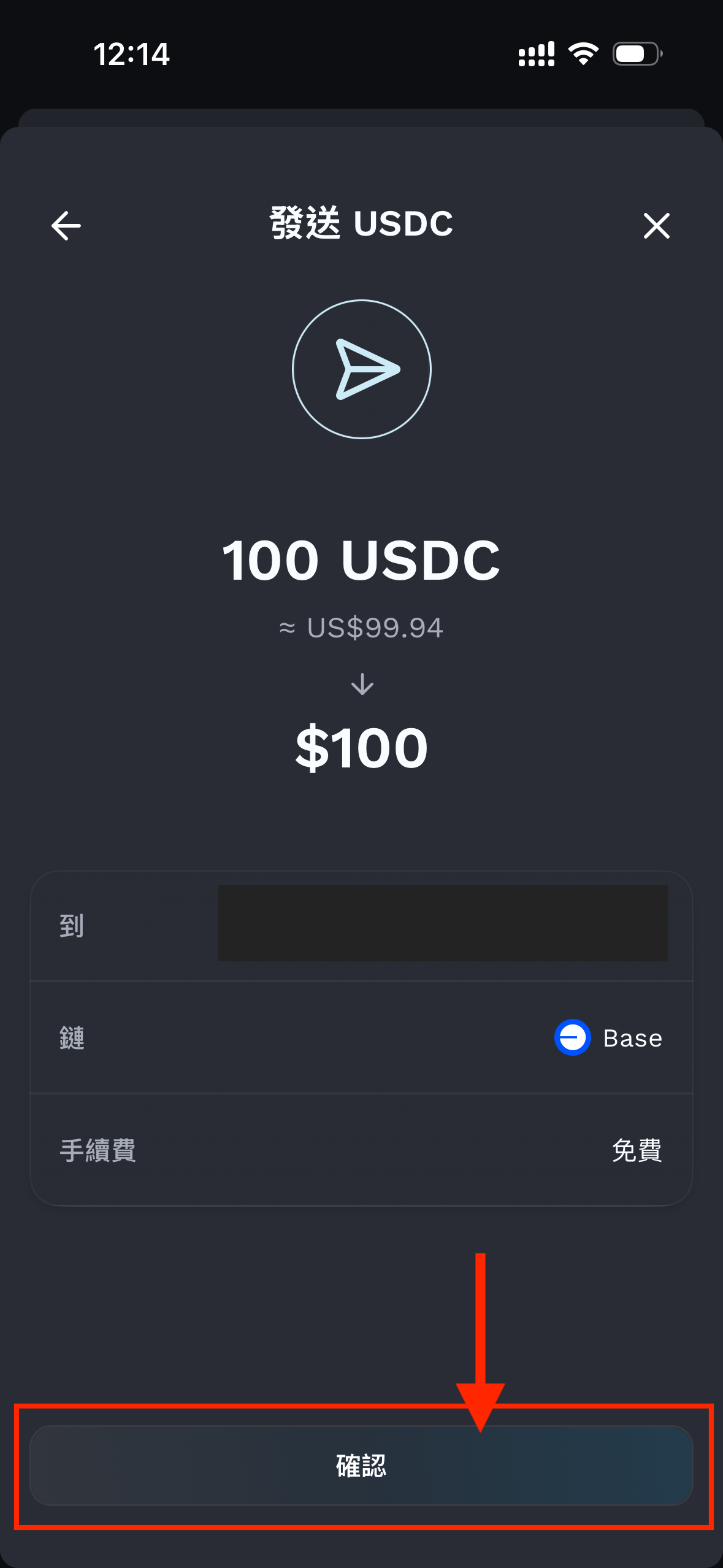Screen dimensions: 723x1568
Task: Close the 發送 USDC sheet
Action: [656, 226]
